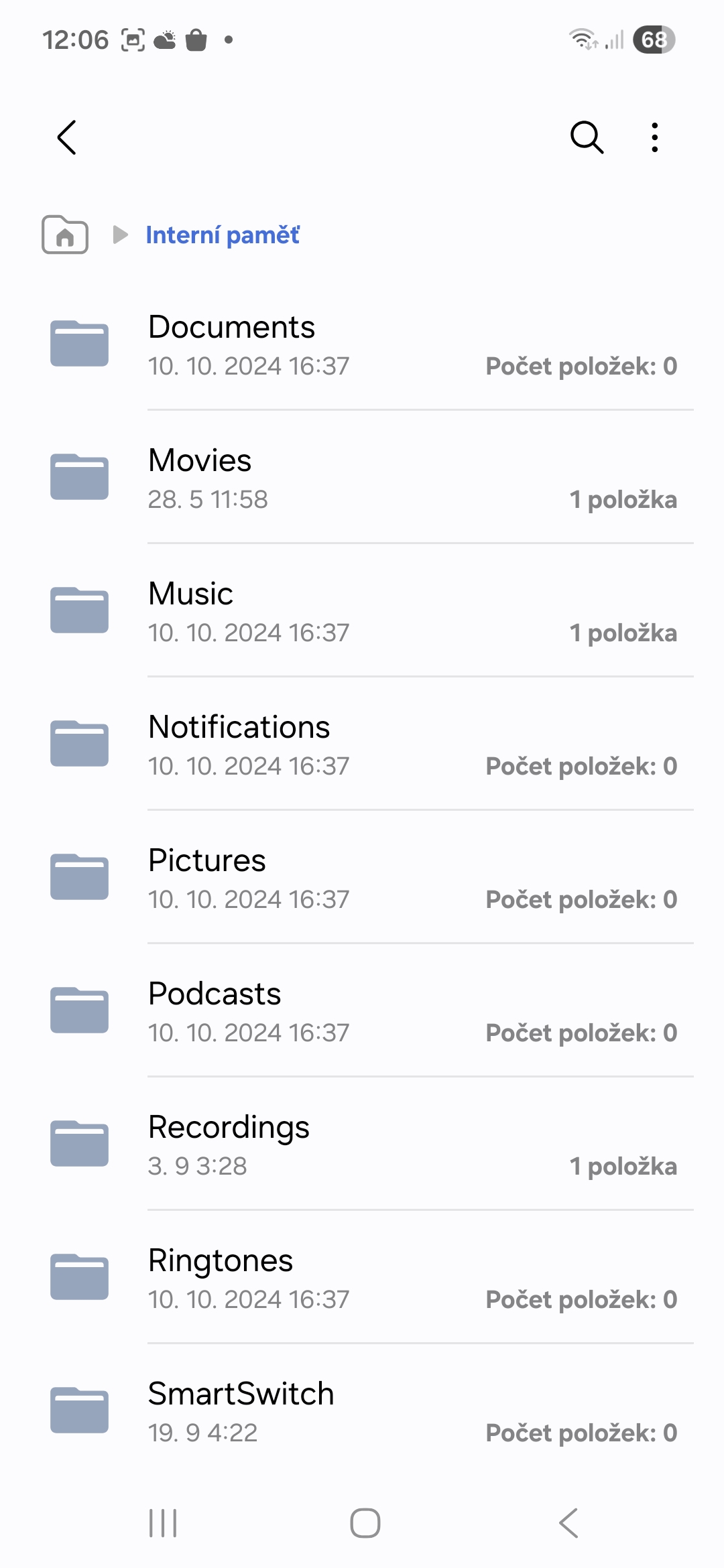Search files with the magnifier icon

click(587, 138)
